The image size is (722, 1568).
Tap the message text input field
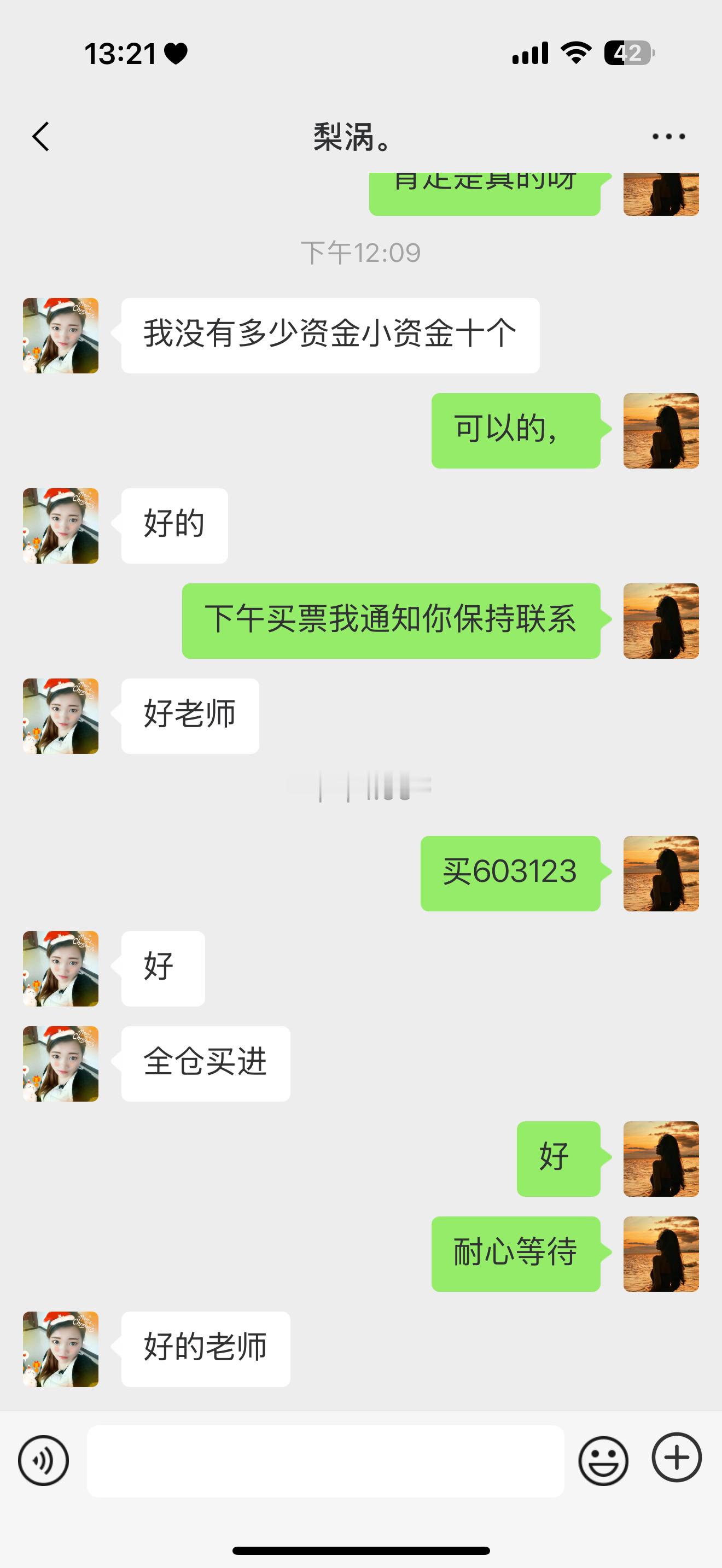coord(327,1460)
